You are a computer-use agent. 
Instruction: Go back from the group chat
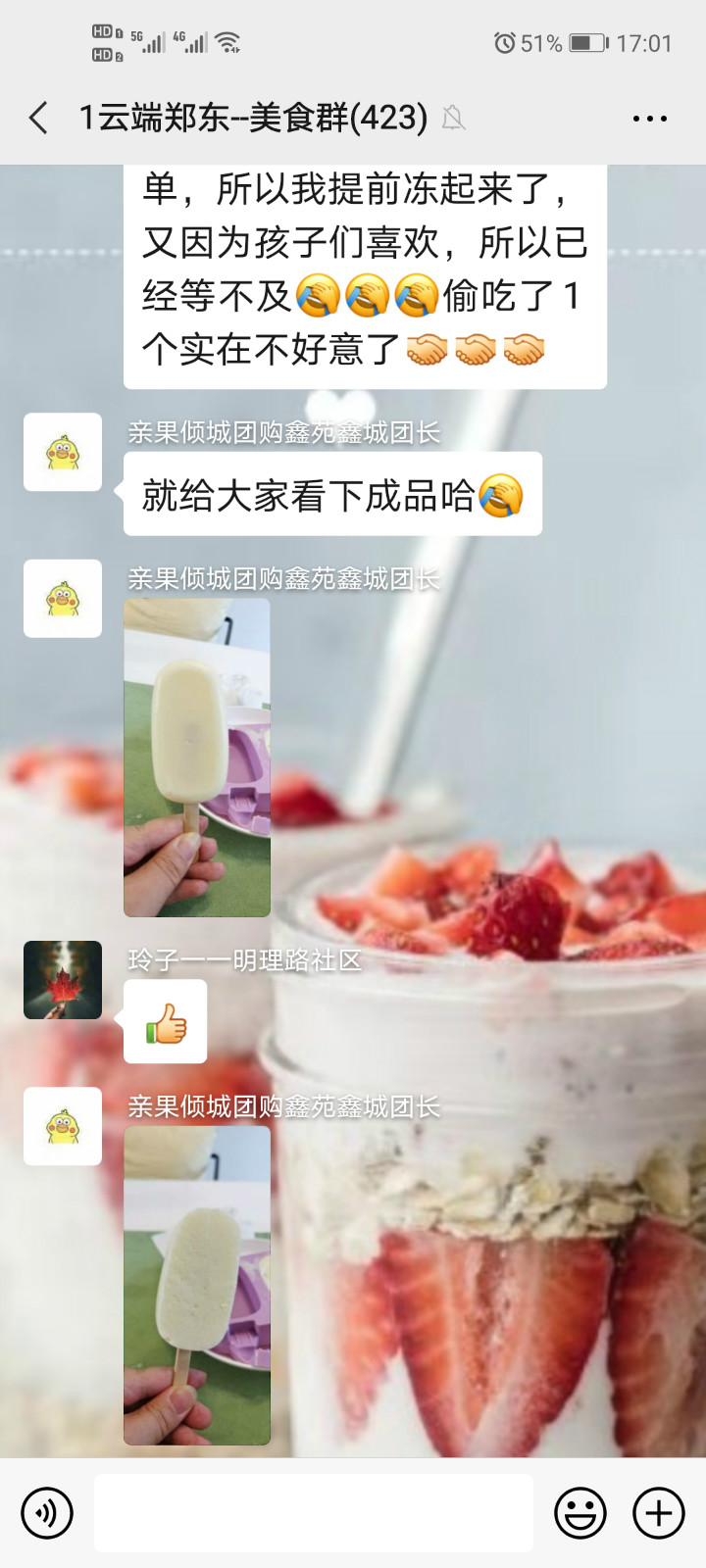tap(39, 119)
